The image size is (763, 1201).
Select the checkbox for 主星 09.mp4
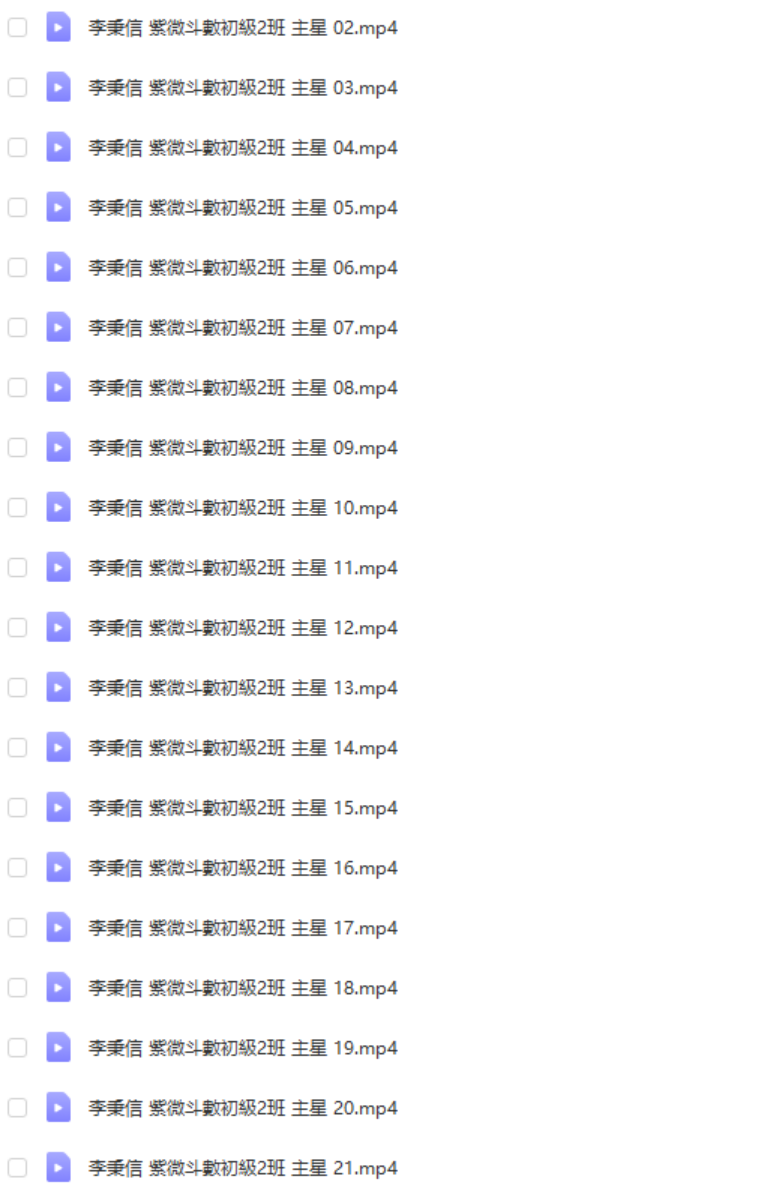tap(17, 448)
